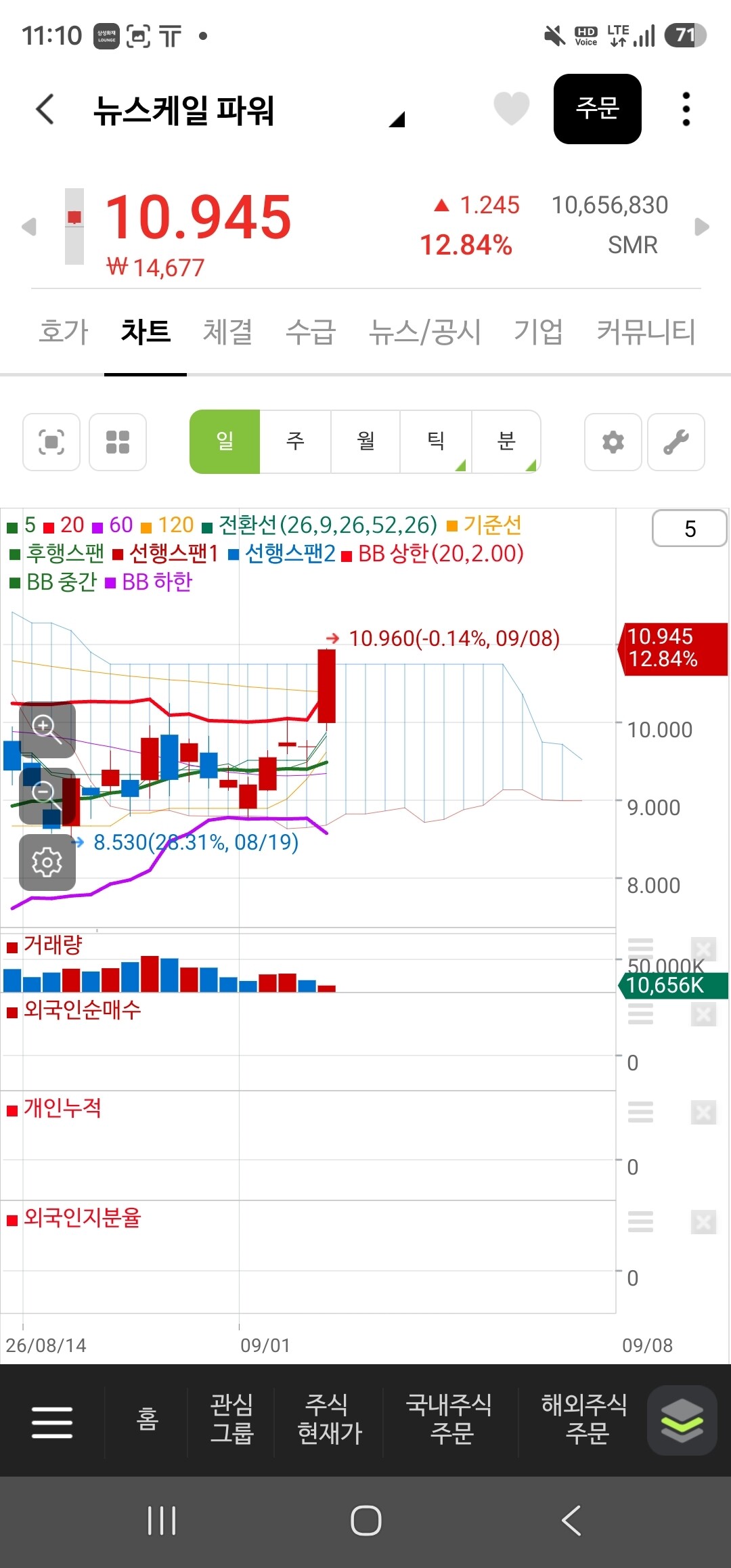Add stock to favorites with heart icon
The width and height of the screenshot is (731, 1568).
[512, 108]
